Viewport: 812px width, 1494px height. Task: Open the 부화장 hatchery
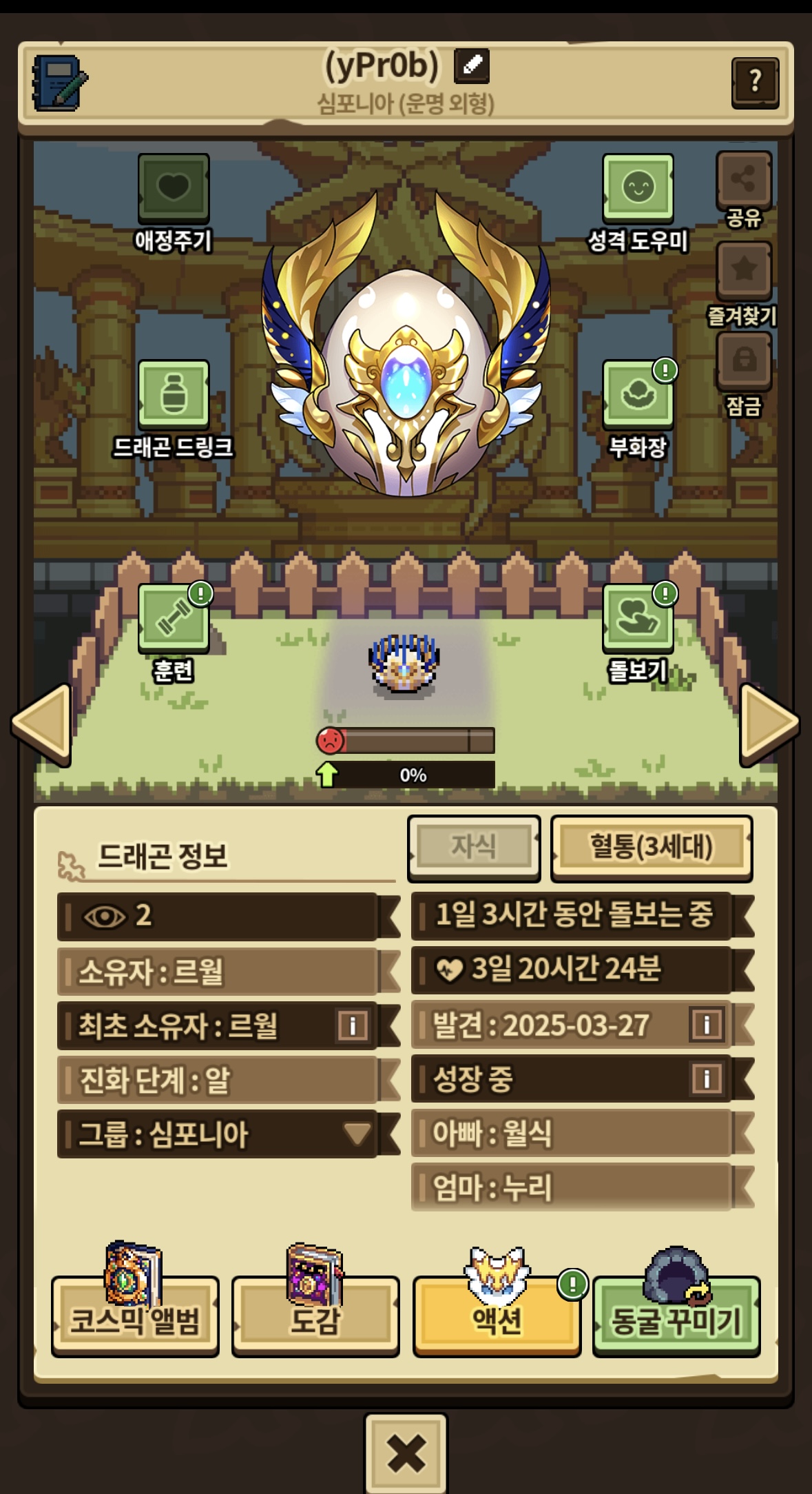point(638,394)
